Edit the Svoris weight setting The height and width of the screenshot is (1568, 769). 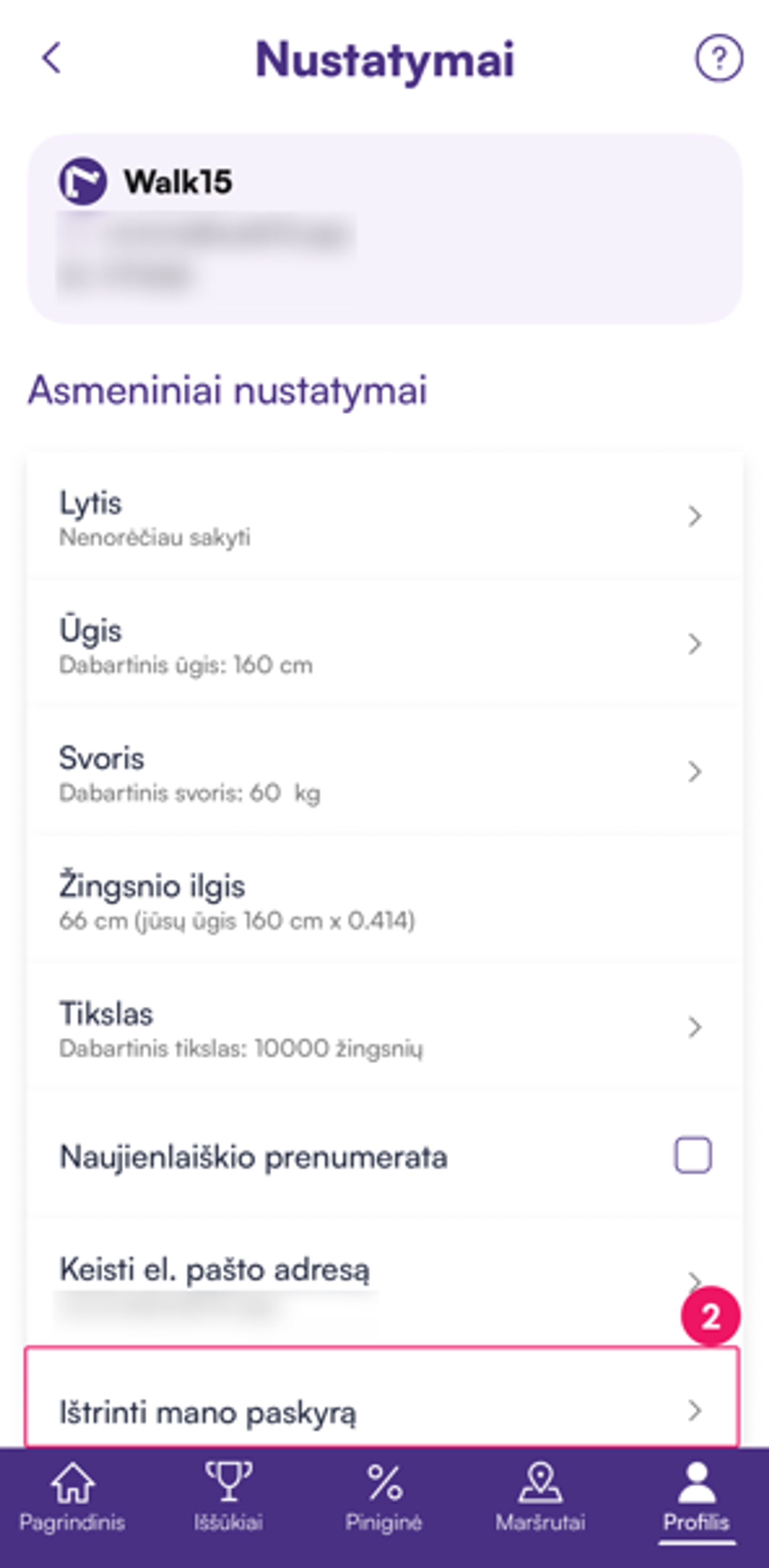coord(383,773)
